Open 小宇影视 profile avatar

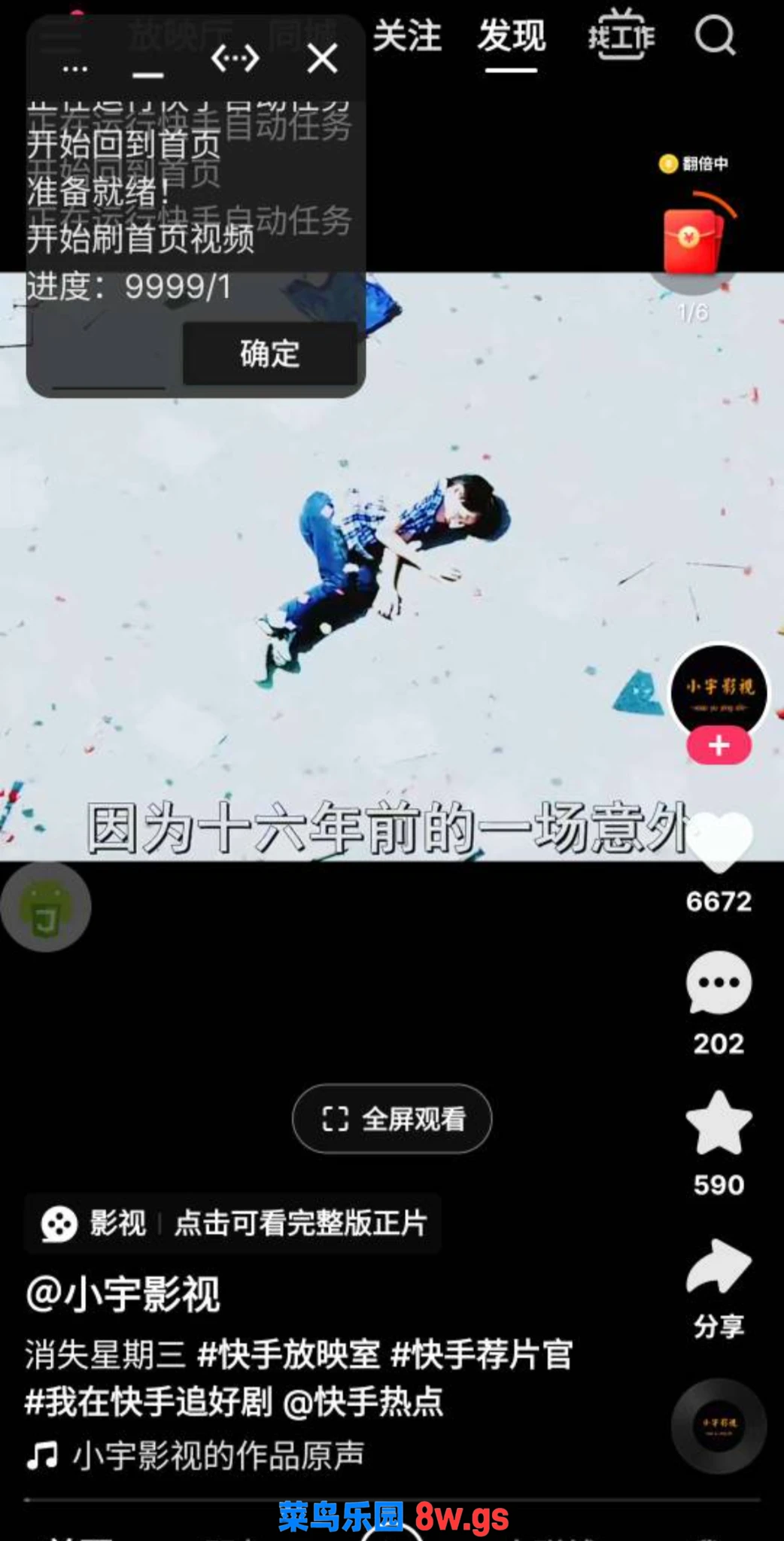(719, 689)
